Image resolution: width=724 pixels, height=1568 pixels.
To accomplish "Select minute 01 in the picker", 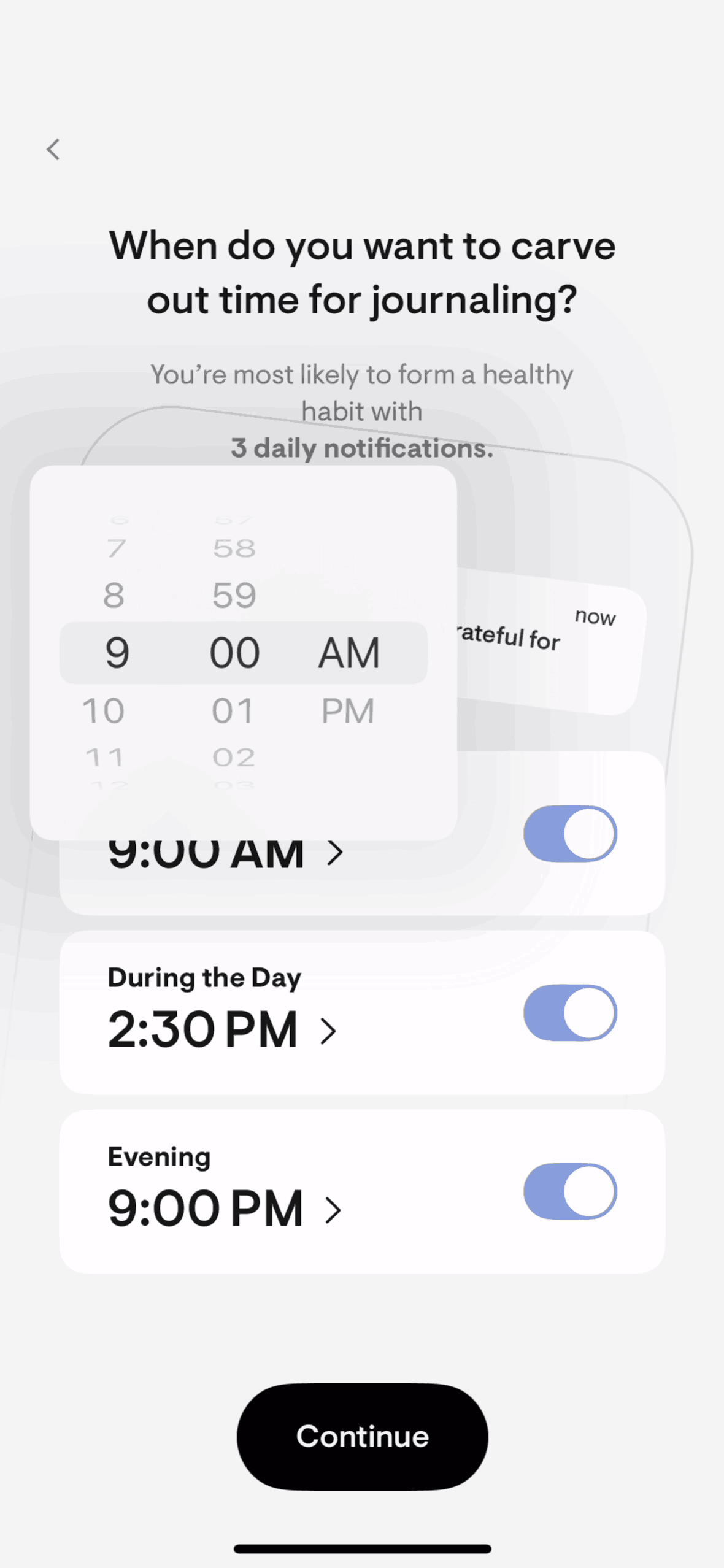I will (x=233, y=711).
